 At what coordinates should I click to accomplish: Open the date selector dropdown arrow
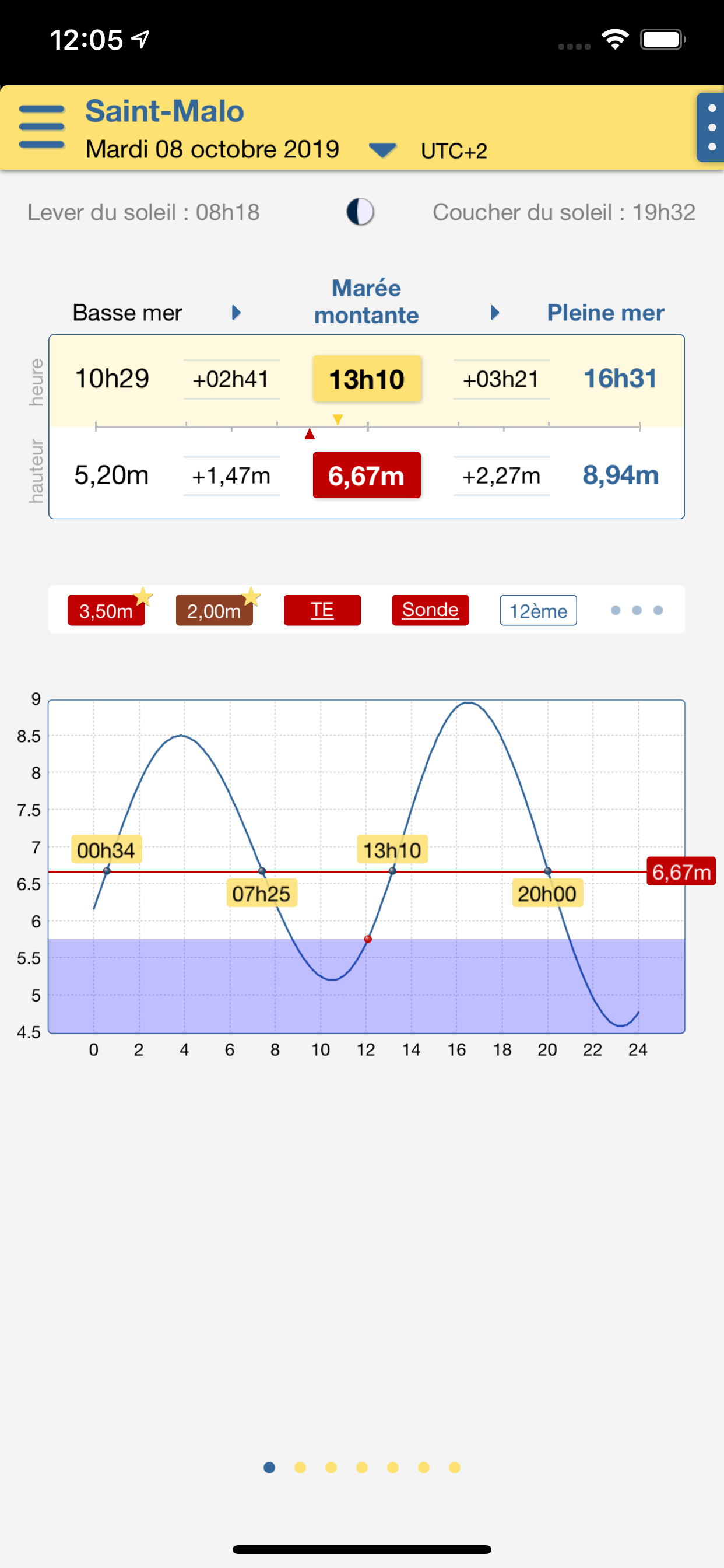click(x=384, y=150)
